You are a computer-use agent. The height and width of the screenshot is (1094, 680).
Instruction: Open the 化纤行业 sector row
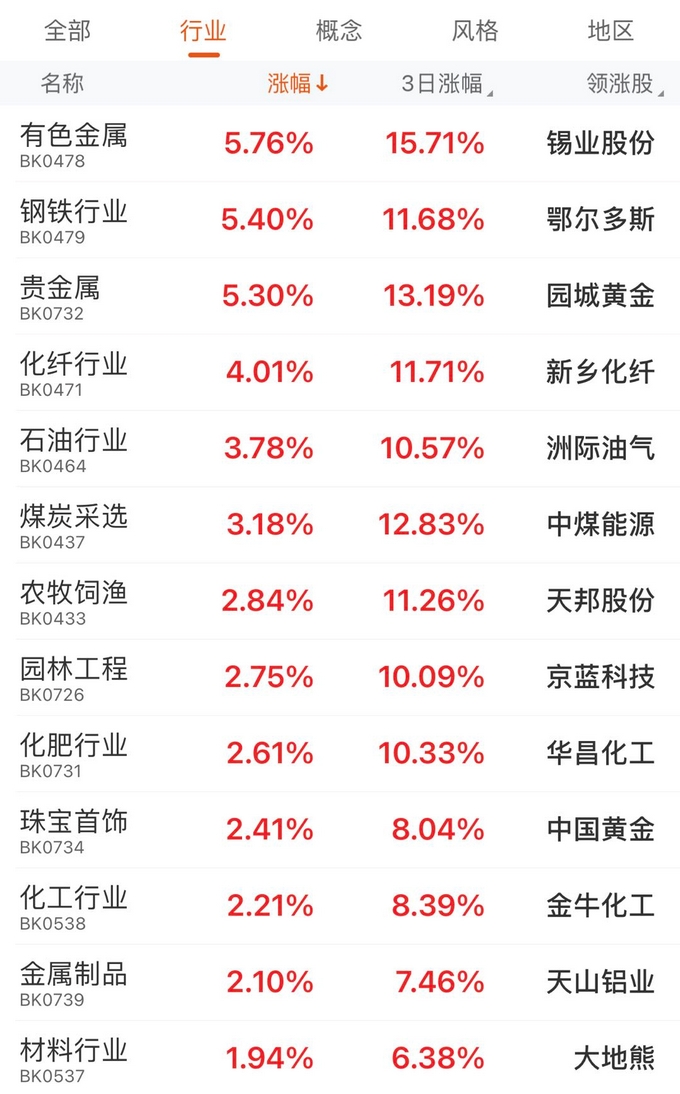(x=340, y=372)
